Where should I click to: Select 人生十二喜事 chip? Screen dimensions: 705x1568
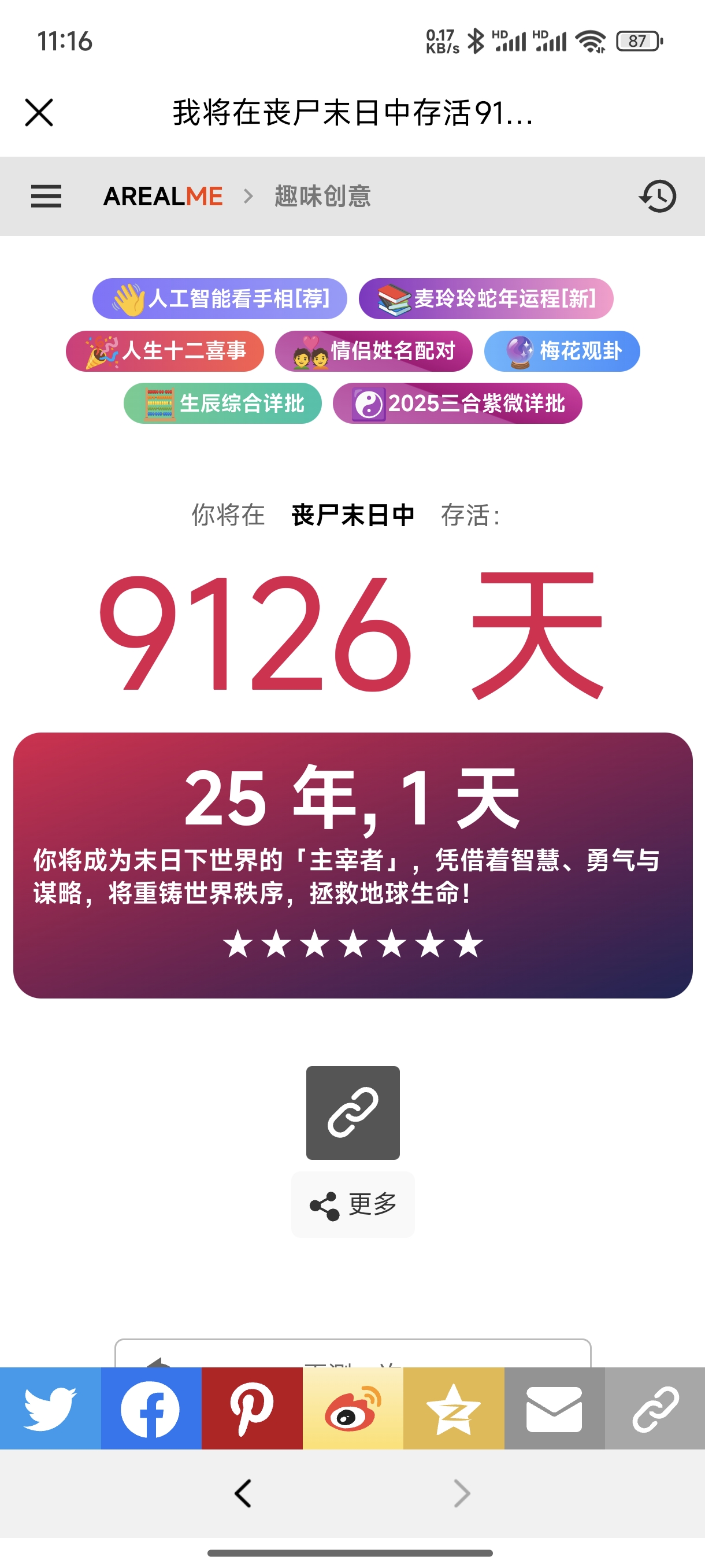point(165,351)
